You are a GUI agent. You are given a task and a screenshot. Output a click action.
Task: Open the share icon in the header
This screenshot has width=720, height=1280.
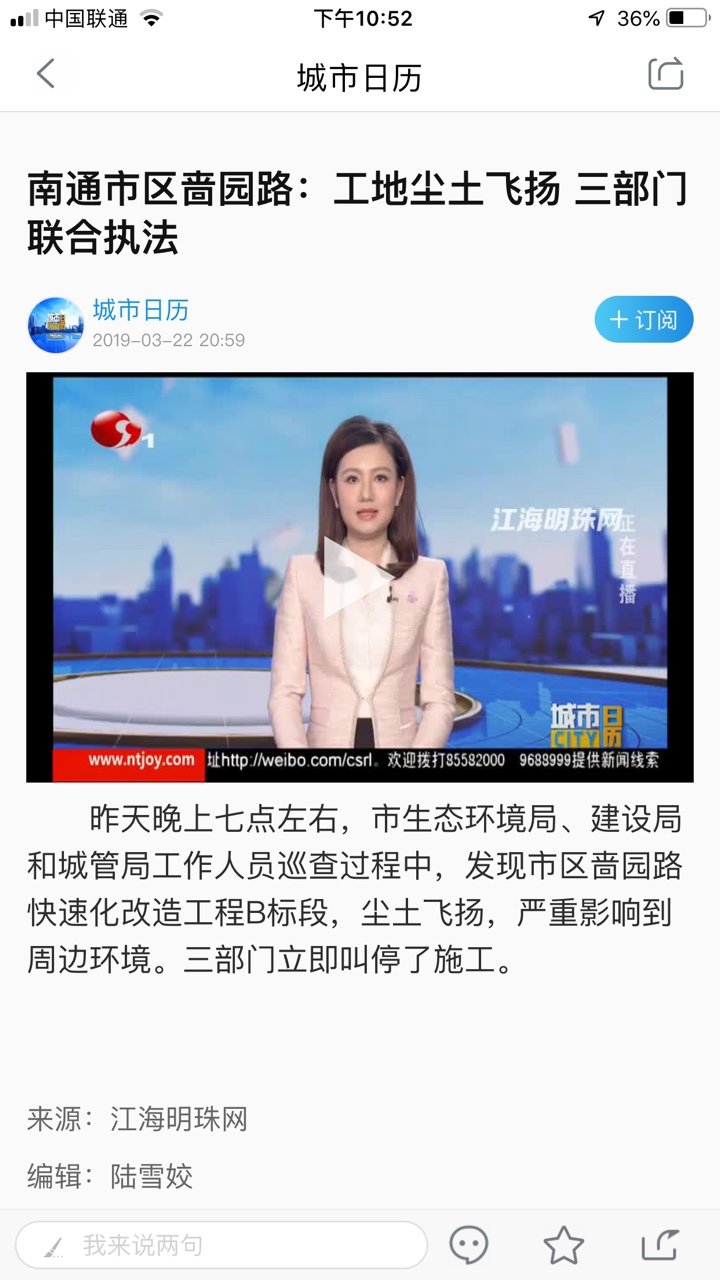point(666,74)
